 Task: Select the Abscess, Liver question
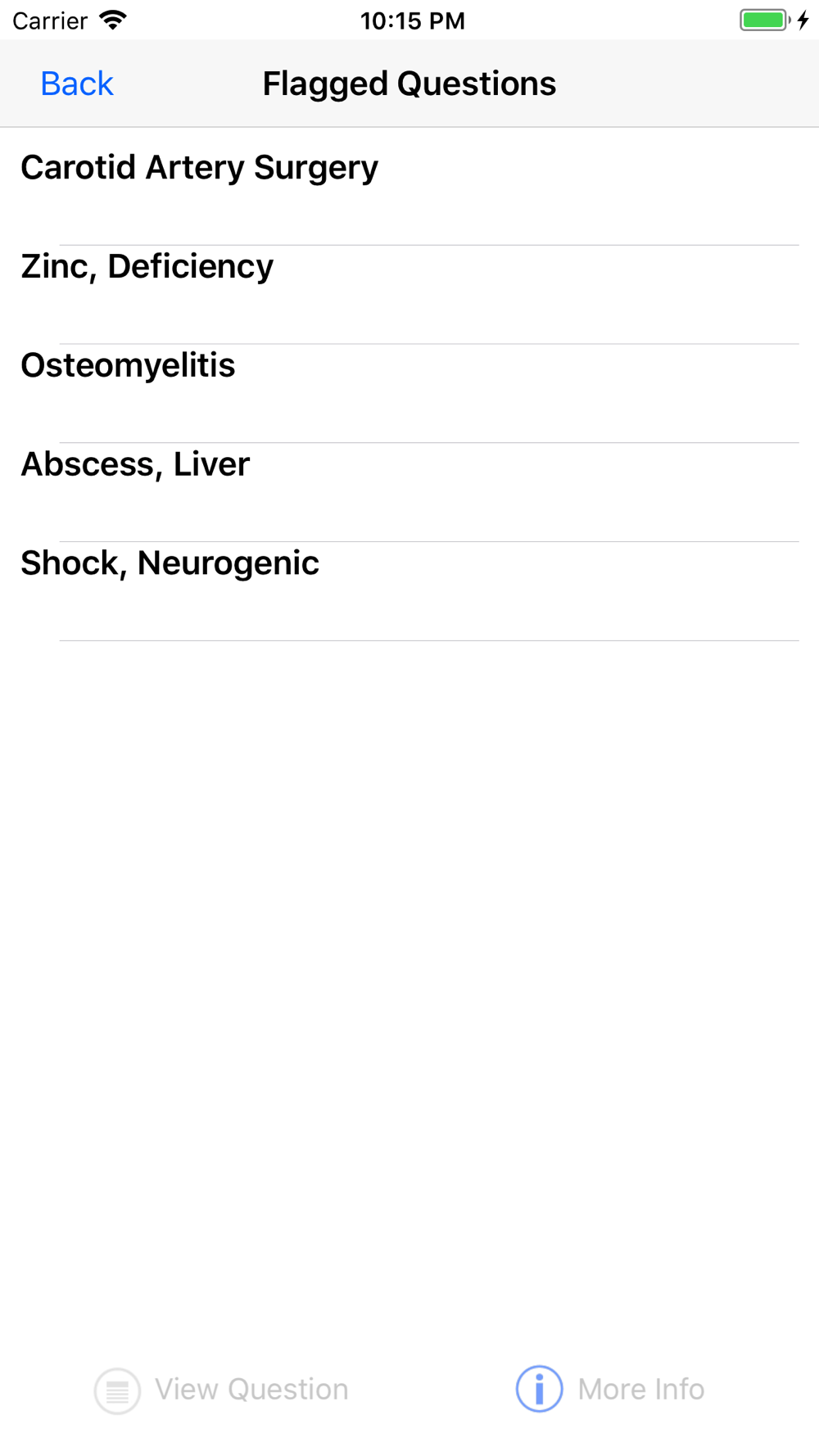pyautogui.click(x=409, y=492)
